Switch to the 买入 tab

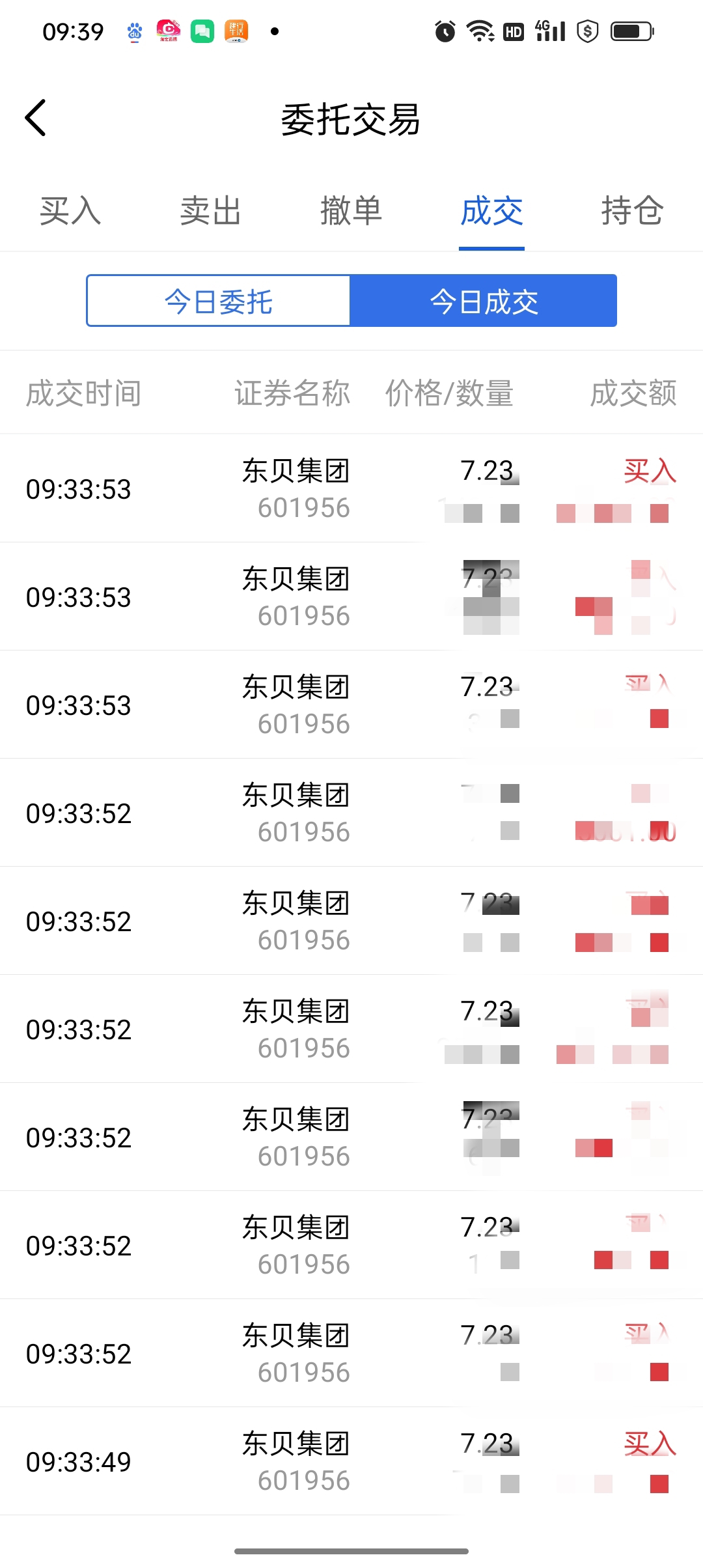pos(70,211)
